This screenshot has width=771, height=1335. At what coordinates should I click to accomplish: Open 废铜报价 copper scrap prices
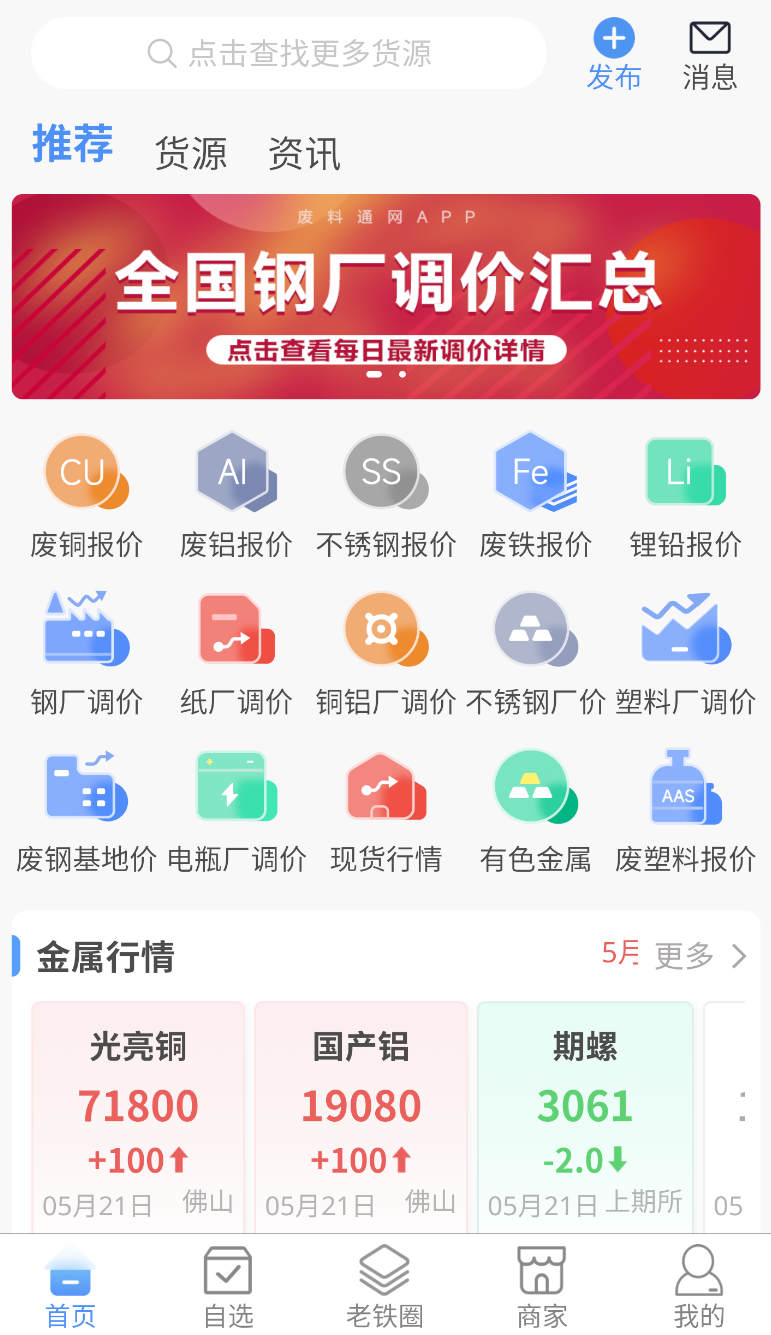[86, 497]
